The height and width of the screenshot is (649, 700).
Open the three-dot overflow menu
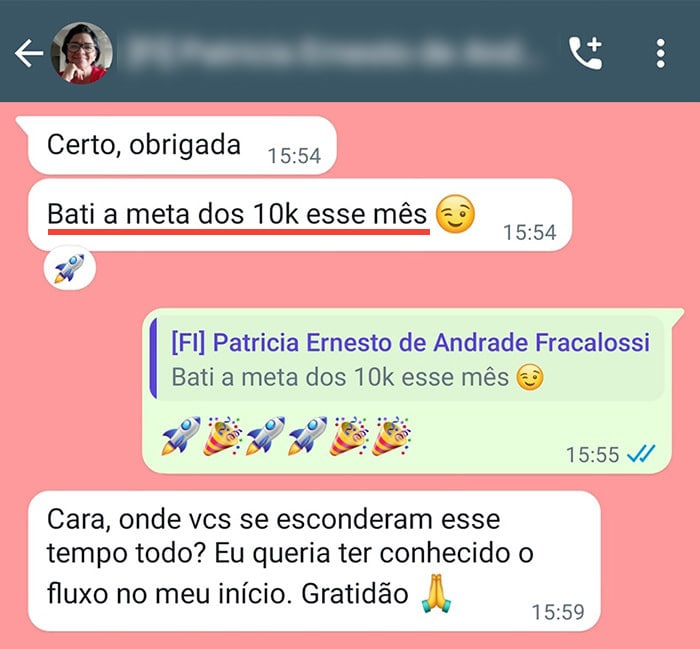[x=660, y=53]
